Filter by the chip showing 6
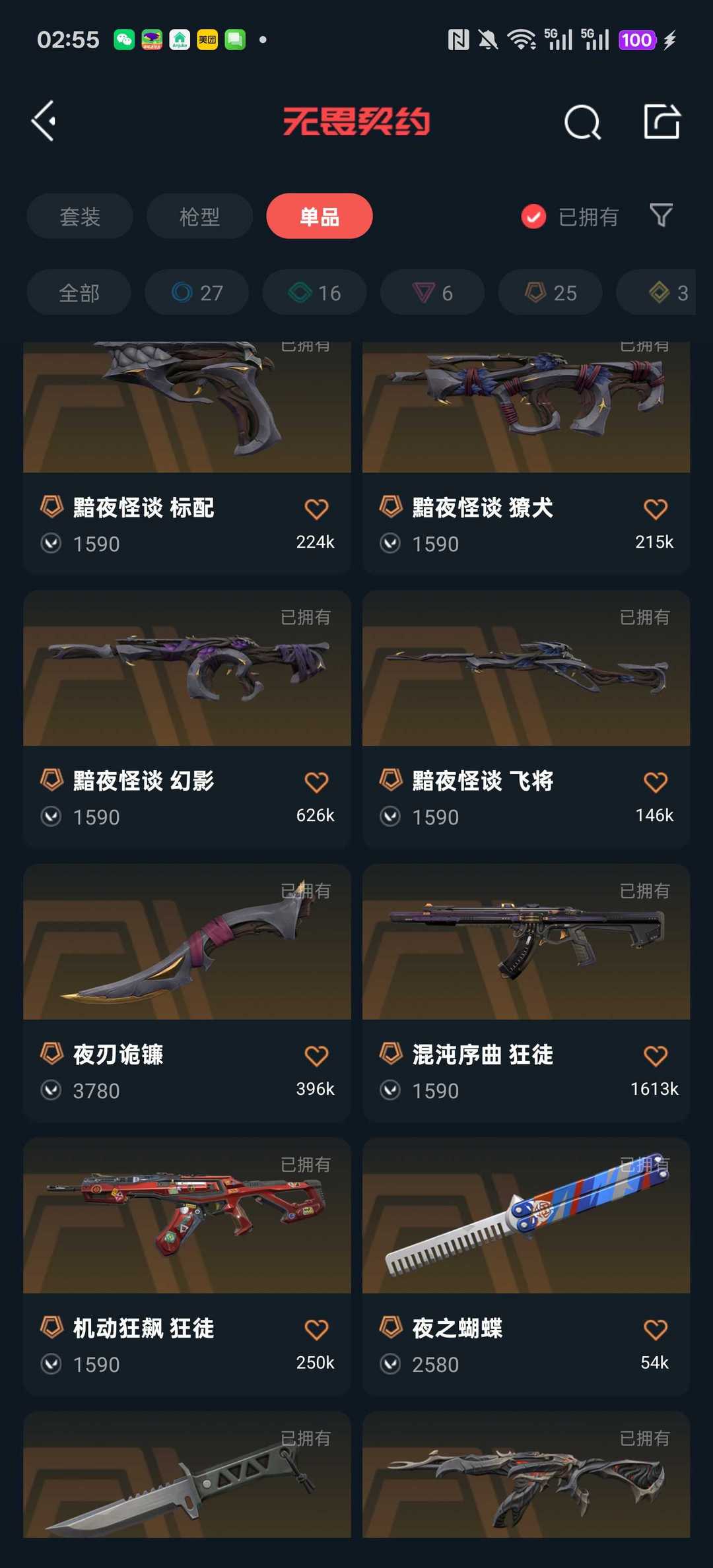The width and height of the screenshot is (713, 1568). pos(432,292)
